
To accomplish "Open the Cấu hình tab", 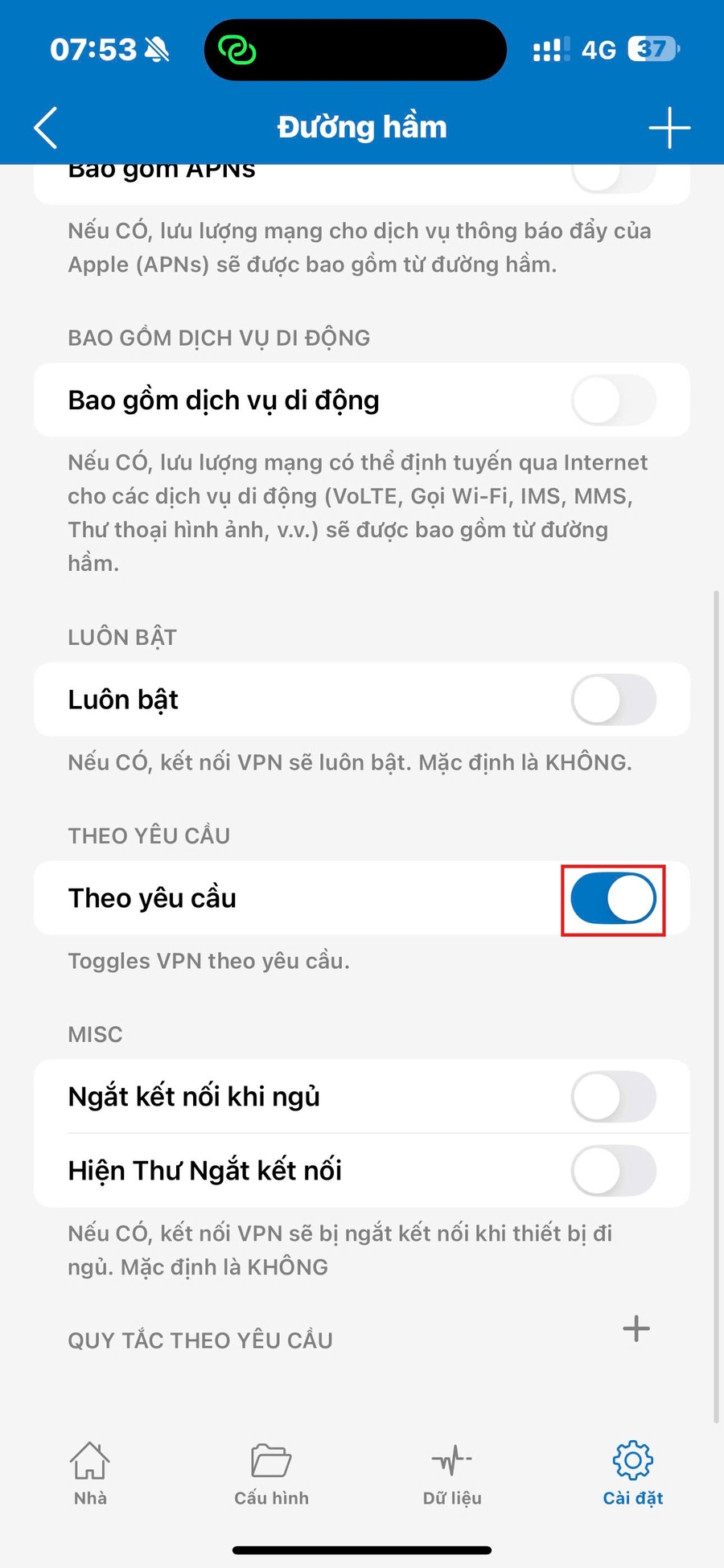I will (x=271, y=1473).
